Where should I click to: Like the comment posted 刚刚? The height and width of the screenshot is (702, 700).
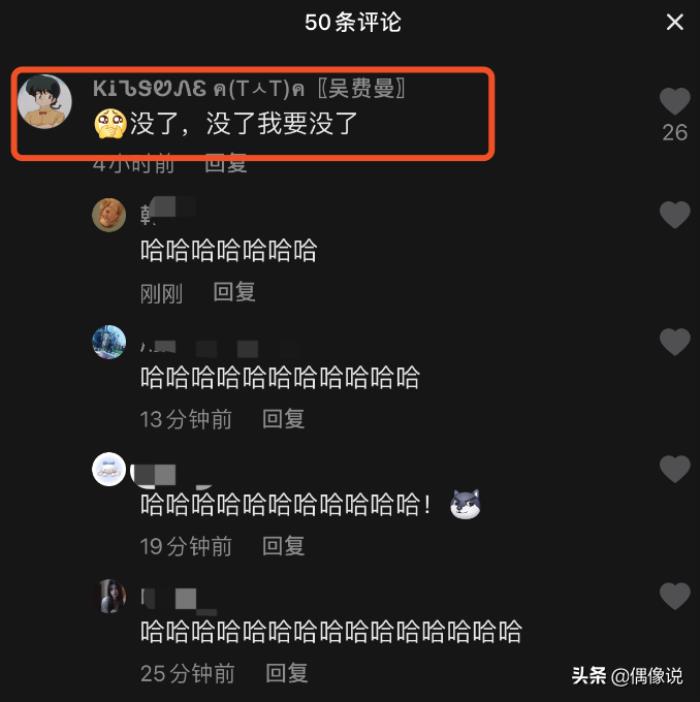point(675,215)
